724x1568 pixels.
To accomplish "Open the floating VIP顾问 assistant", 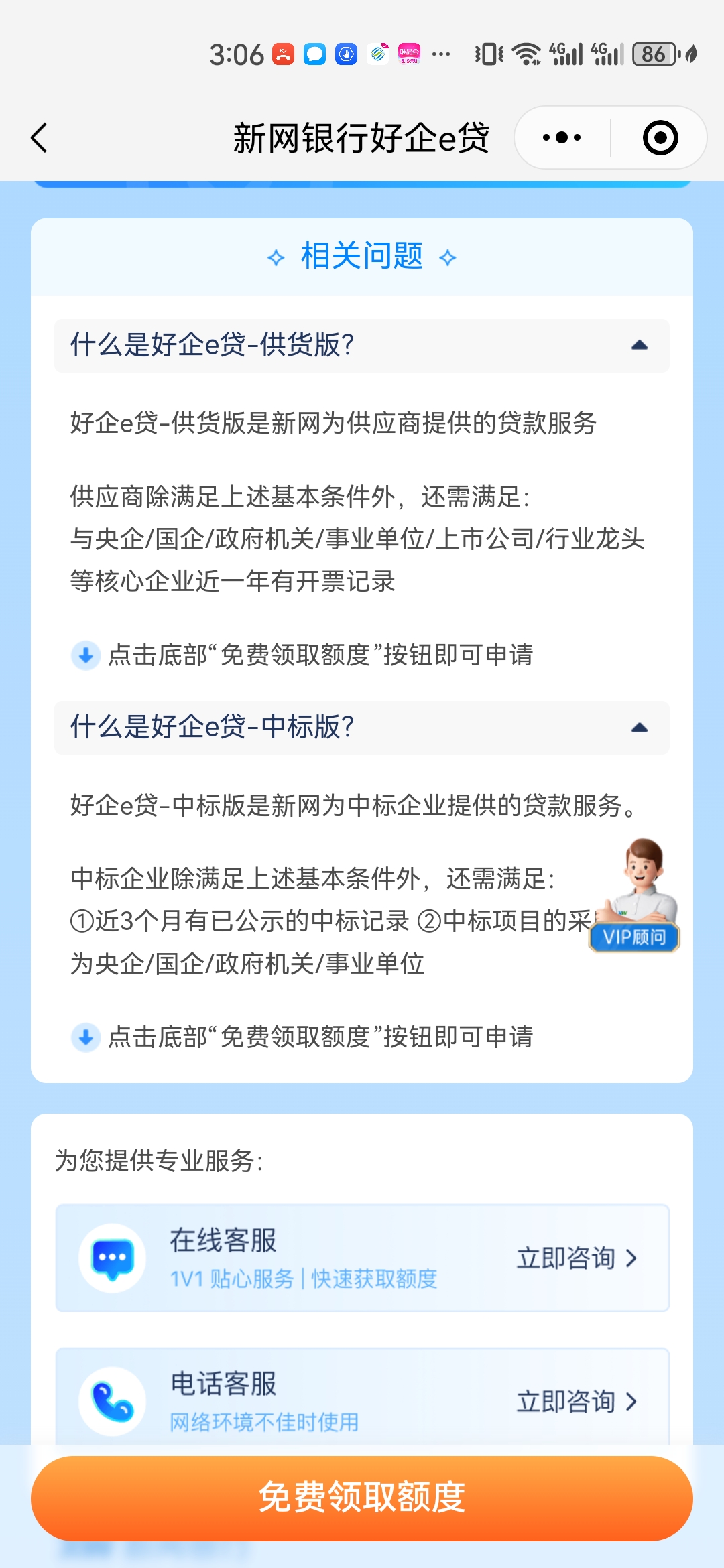I will click(x=636, y=895).
